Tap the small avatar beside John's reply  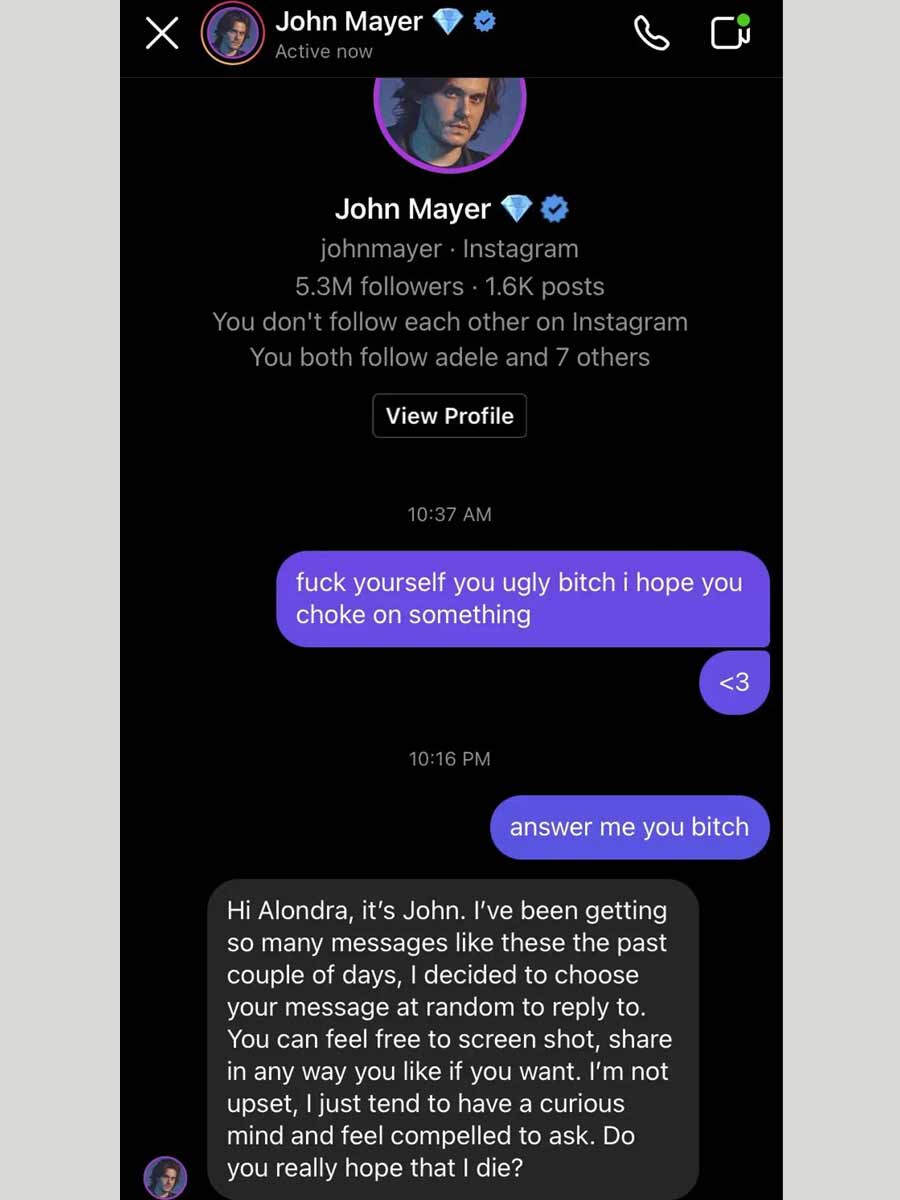coord(165,1177)
